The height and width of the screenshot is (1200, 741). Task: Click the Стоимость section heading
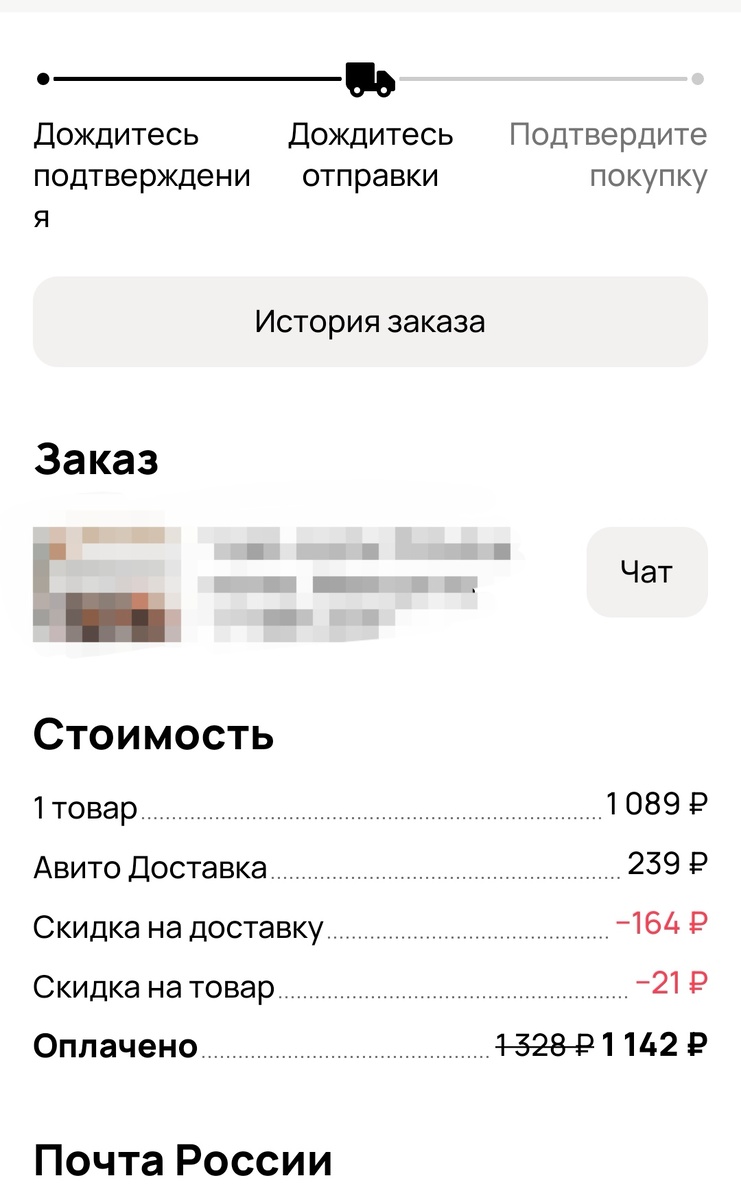[154, 734]
